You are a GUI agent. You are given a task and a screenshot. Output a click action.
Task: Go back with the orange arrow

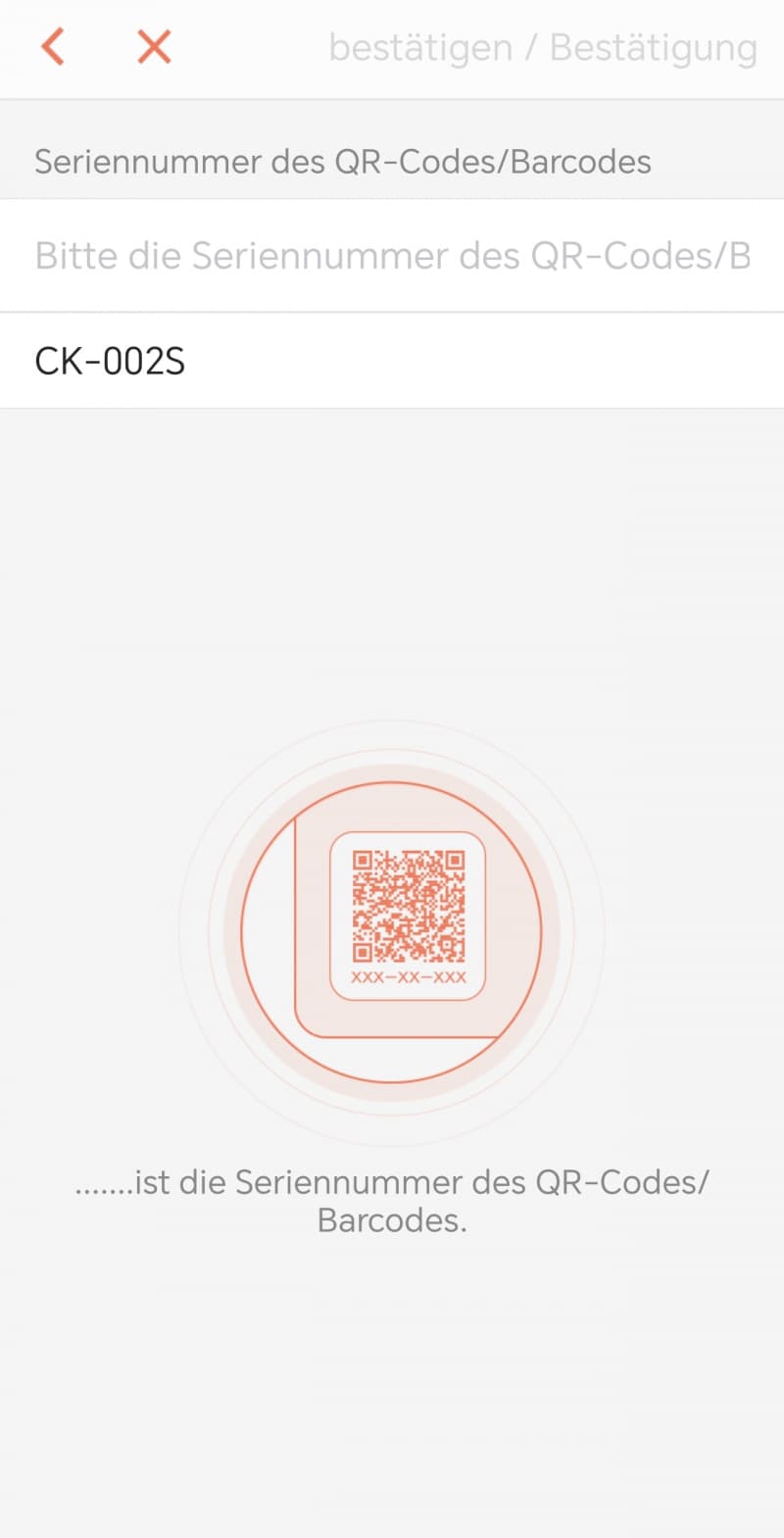coord(53,47)
